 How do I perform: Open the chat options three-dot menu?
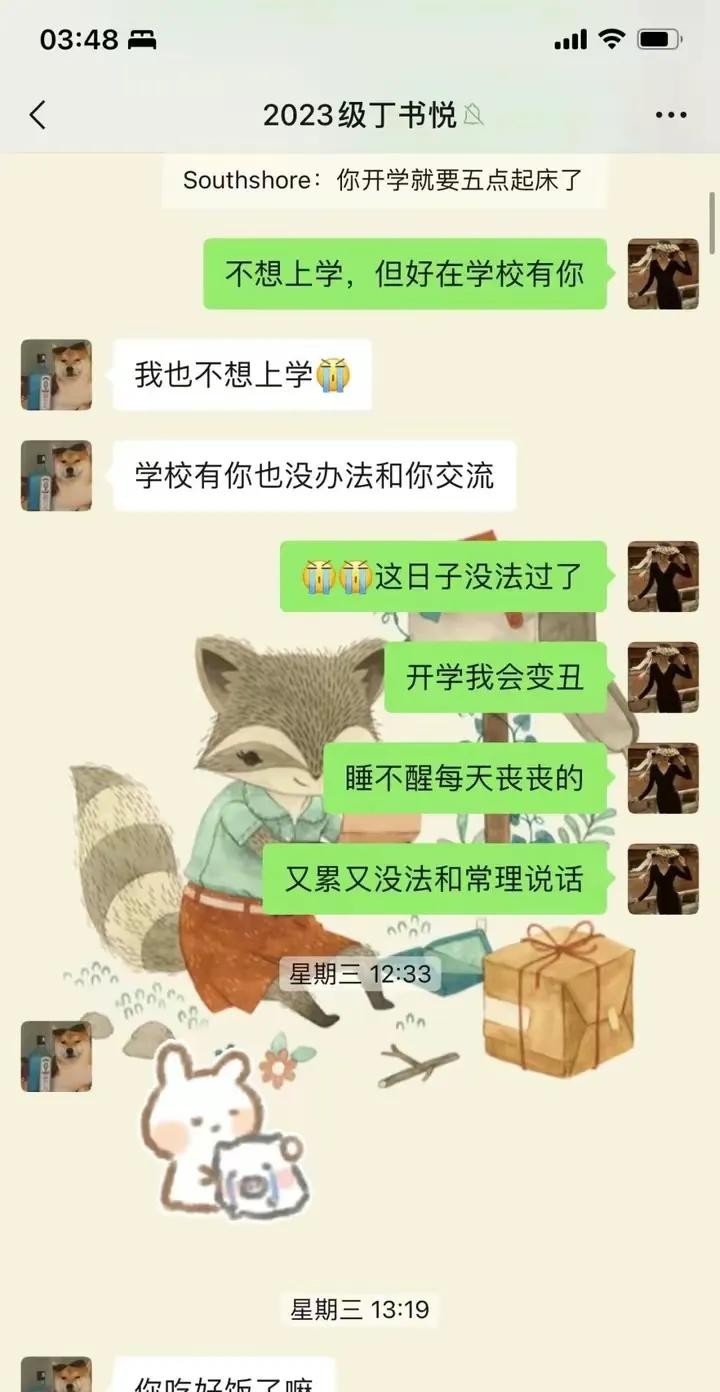pos(670,115)
